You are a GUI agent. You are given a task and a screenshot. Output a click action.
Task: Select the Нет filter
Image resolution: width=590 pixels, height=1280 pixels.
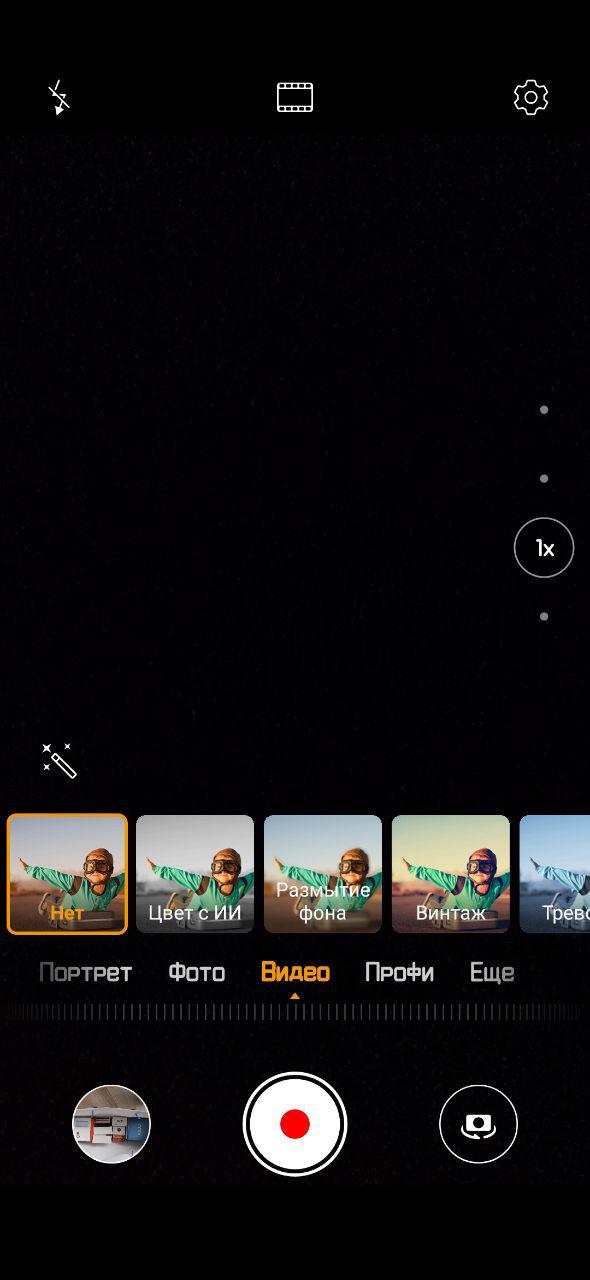67,874
